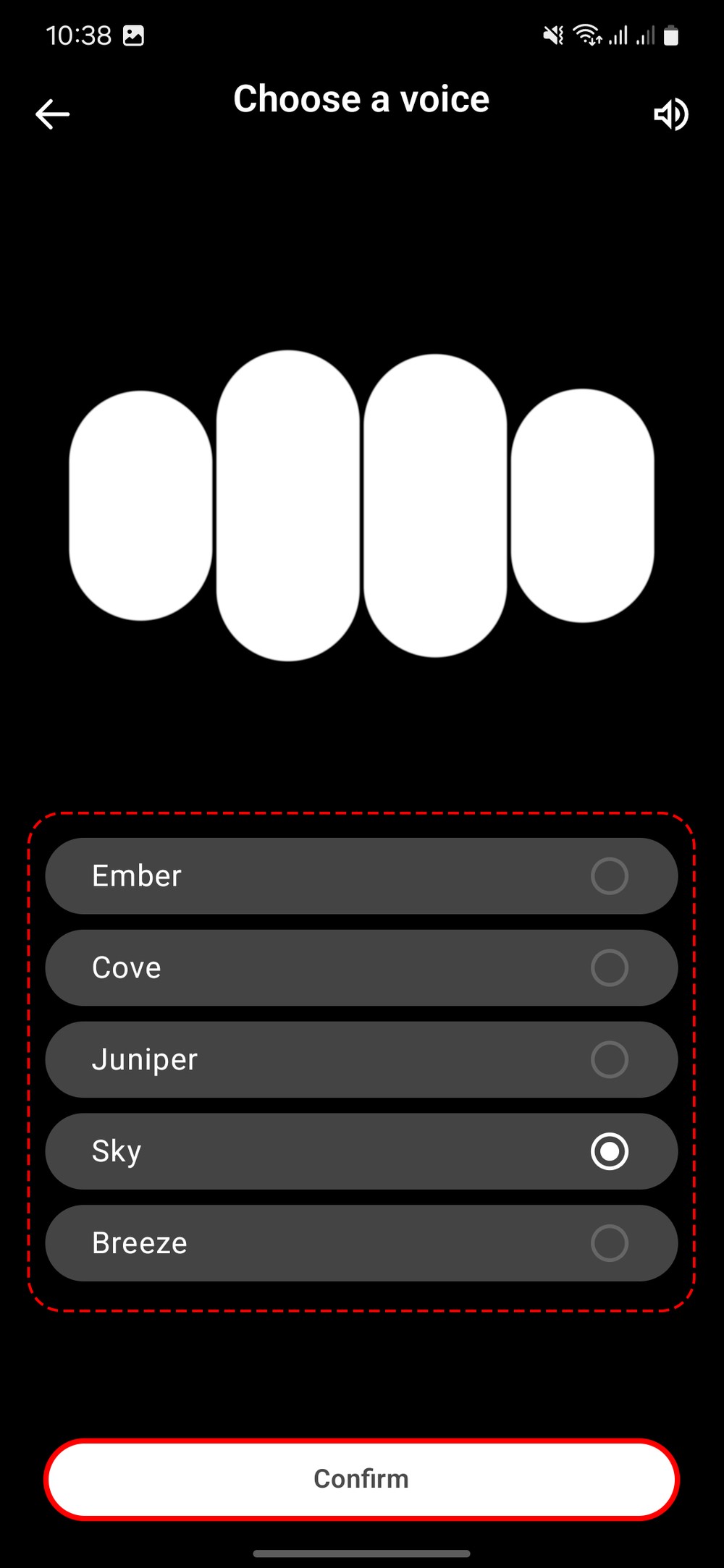Select the Ember voice
Screen dimensions: 724x1568
[x=361, y=876]
